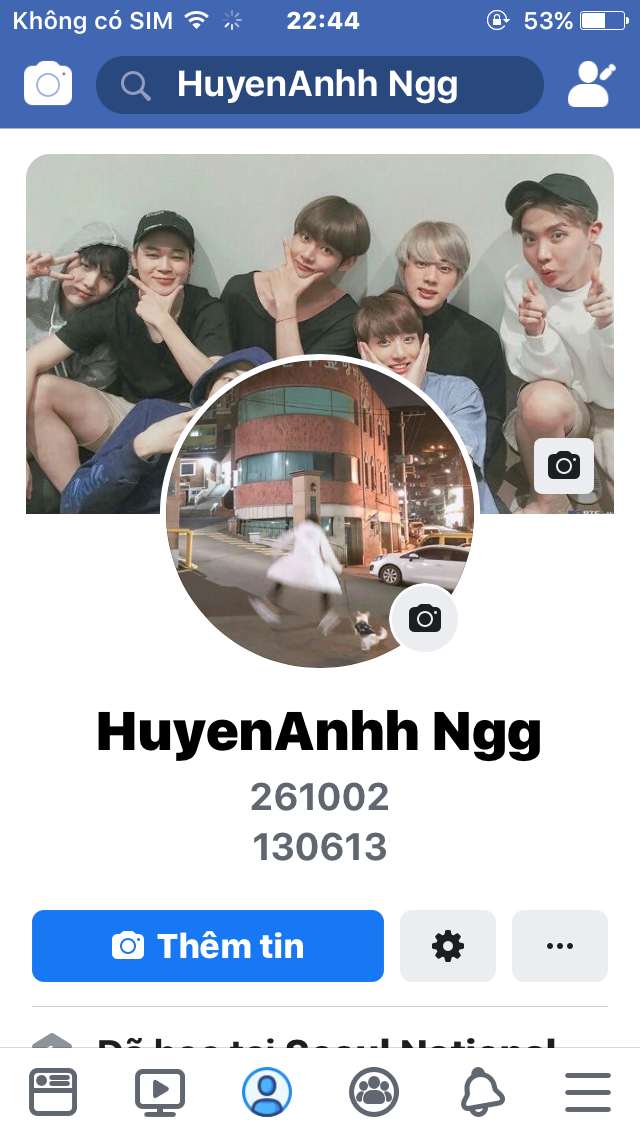View the circular profile picture

click(320, 511)
